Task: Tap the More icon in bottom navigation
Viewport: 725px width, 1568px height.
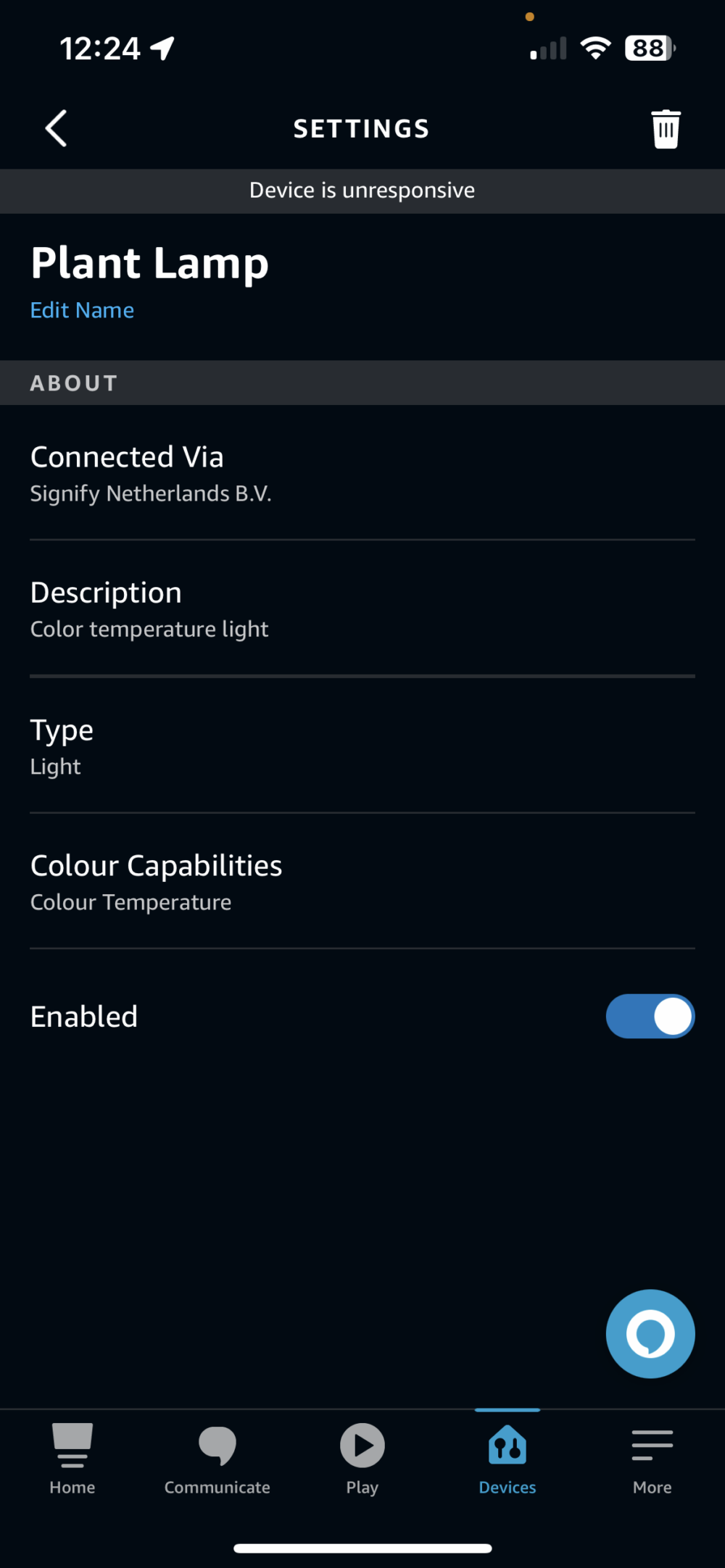Action: pyautogui.click(x=651, y=1458)
